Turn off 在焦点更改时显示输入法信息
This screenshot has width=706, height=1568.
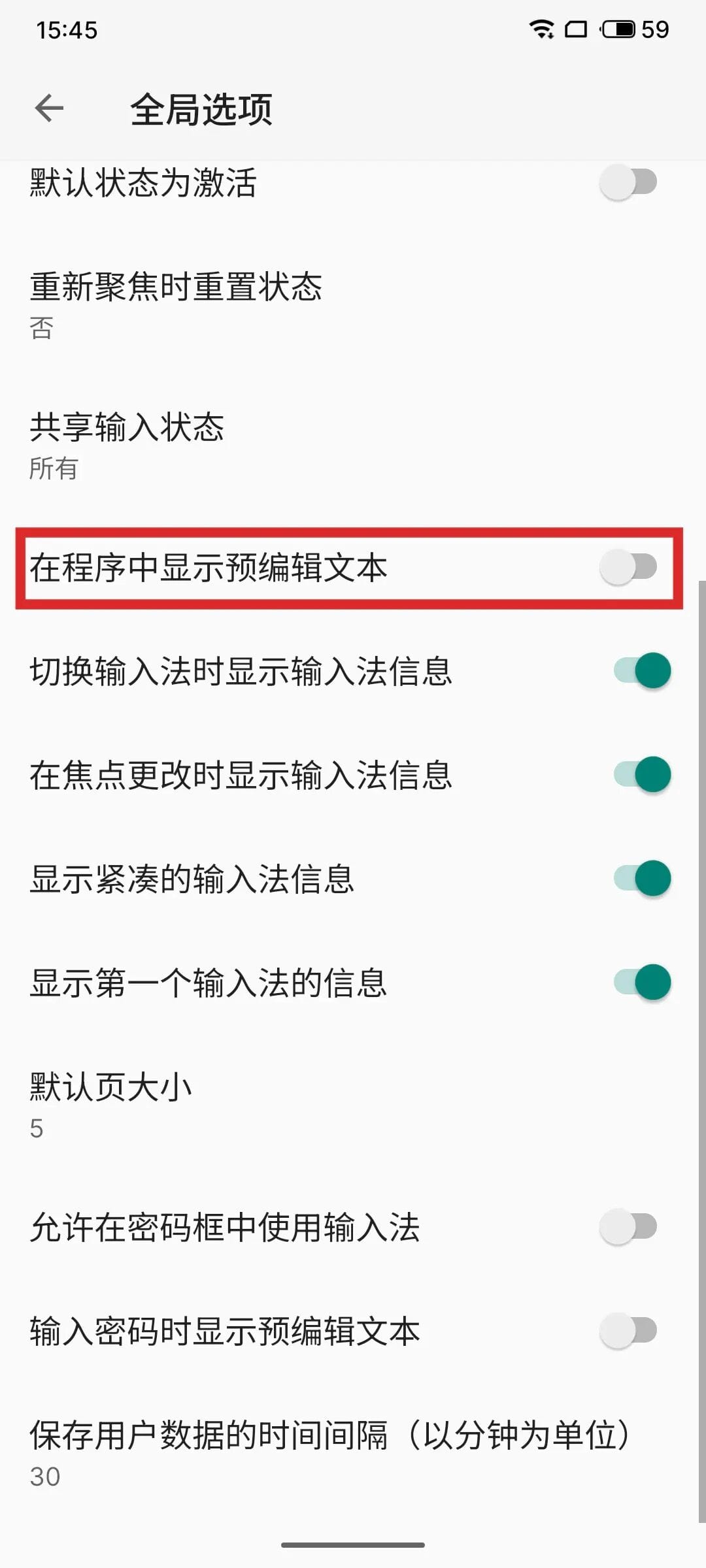pyautogui.click(x=642, y=774)
